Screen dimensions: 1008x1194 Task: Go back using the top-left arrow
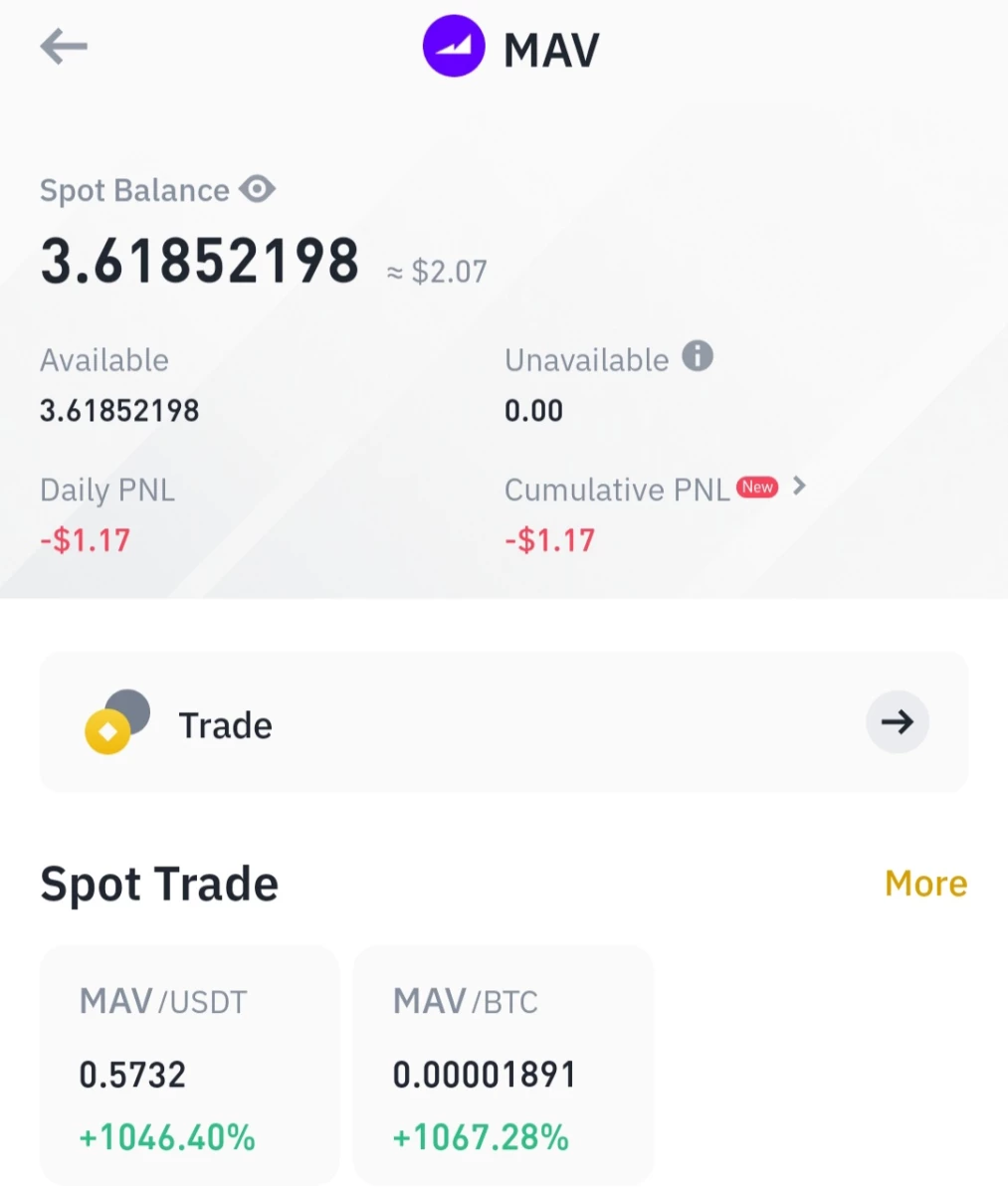(x=64, y=47)
